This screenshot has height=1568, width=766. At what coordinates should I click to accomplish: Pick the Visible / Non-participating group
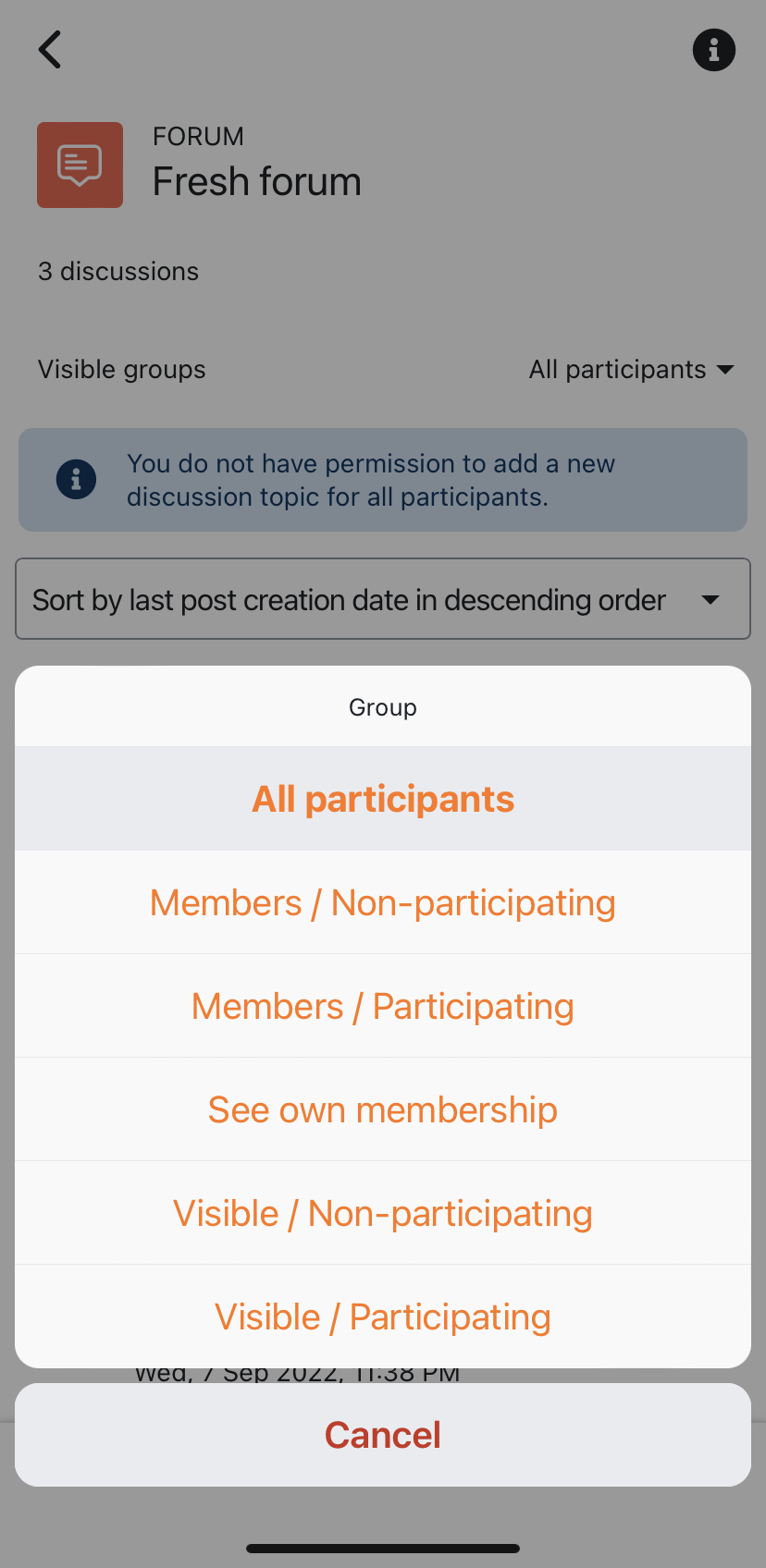(x=383, y=1213)
